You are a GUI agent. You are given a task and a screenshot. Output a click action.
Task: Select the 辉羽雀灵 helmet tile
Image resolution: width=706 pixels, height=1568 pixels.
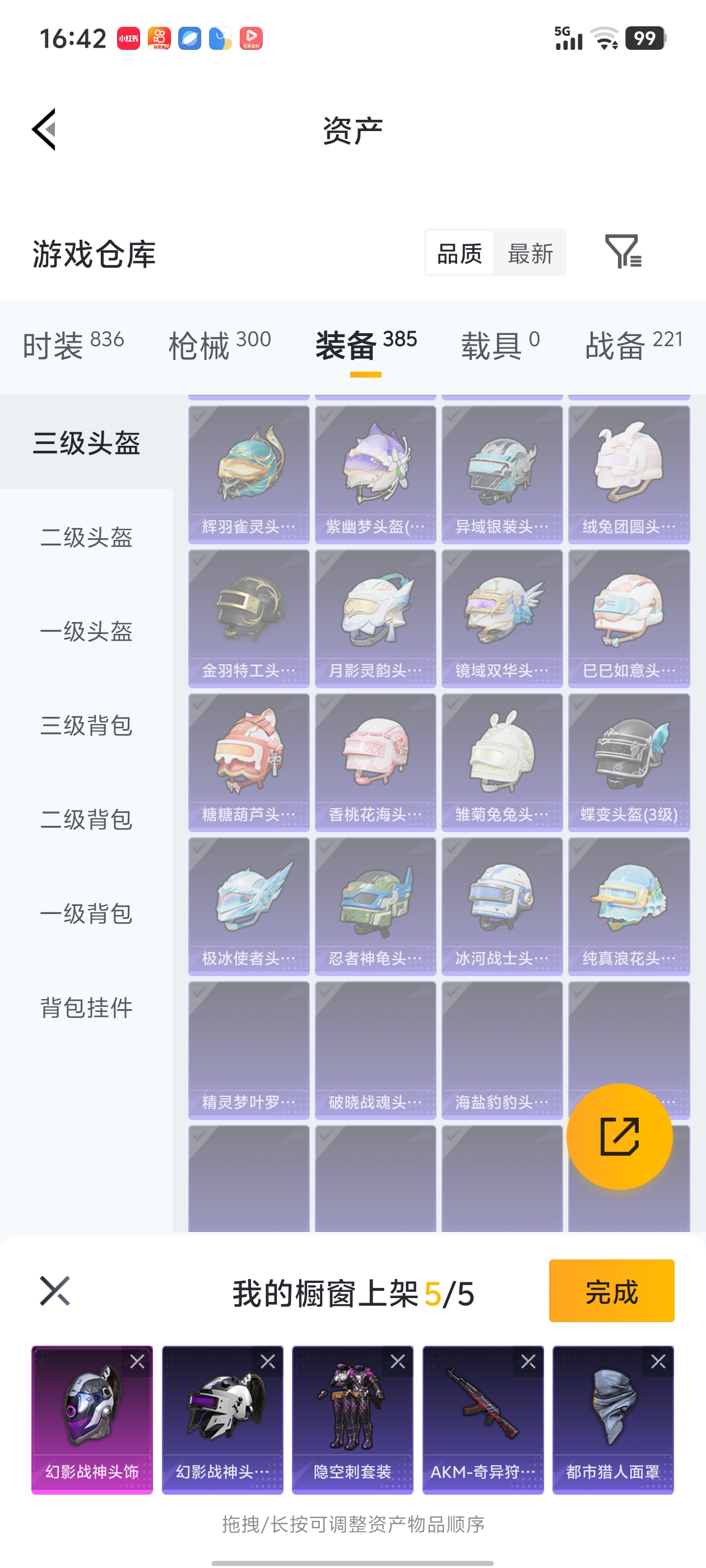249,474
